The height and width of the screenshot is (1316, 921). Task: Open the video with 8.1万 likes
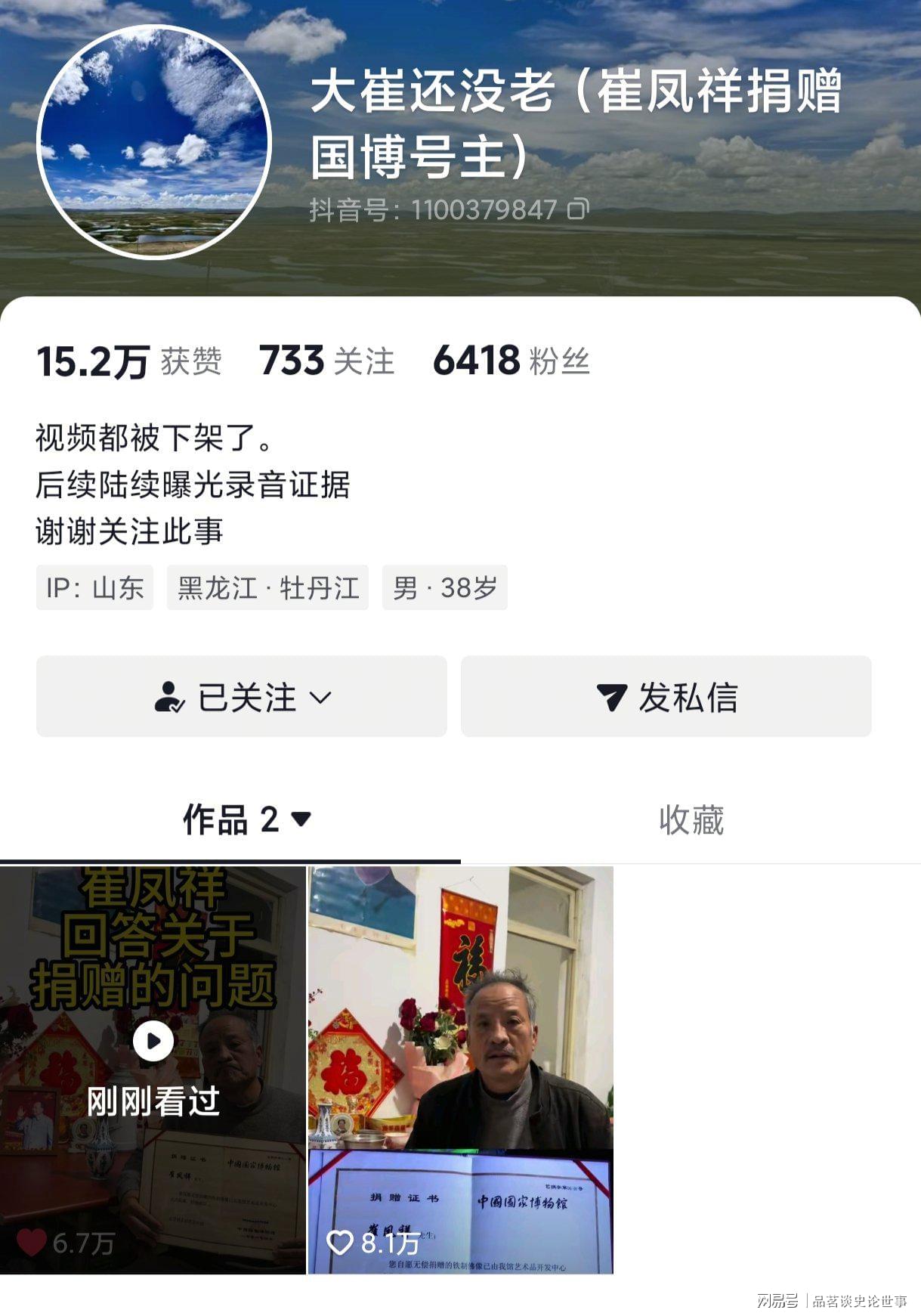[460, 1070]
